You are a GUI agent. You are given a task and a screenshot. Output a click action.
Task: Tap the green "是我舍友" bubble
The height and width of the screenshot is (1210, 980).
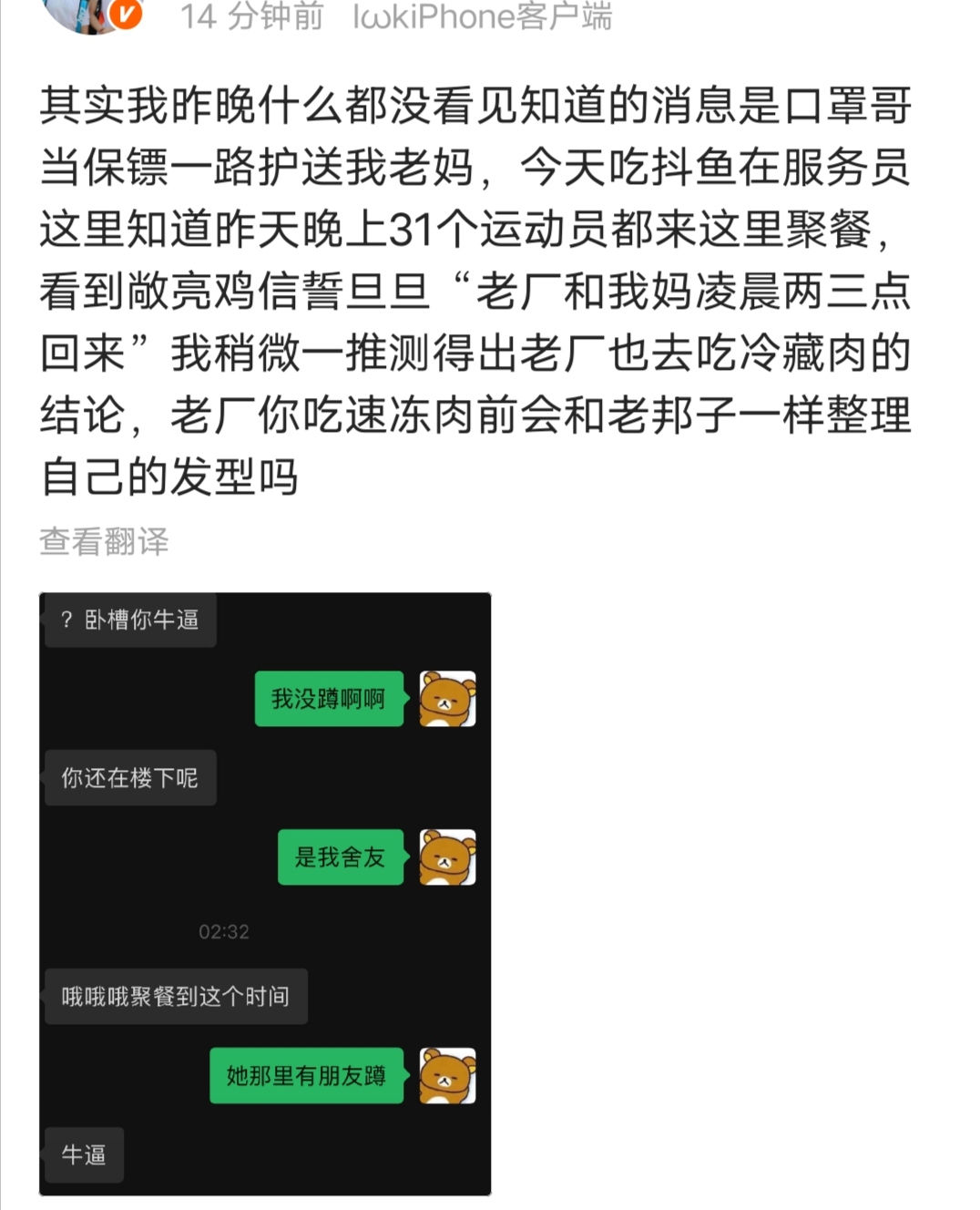click(341, 856)
